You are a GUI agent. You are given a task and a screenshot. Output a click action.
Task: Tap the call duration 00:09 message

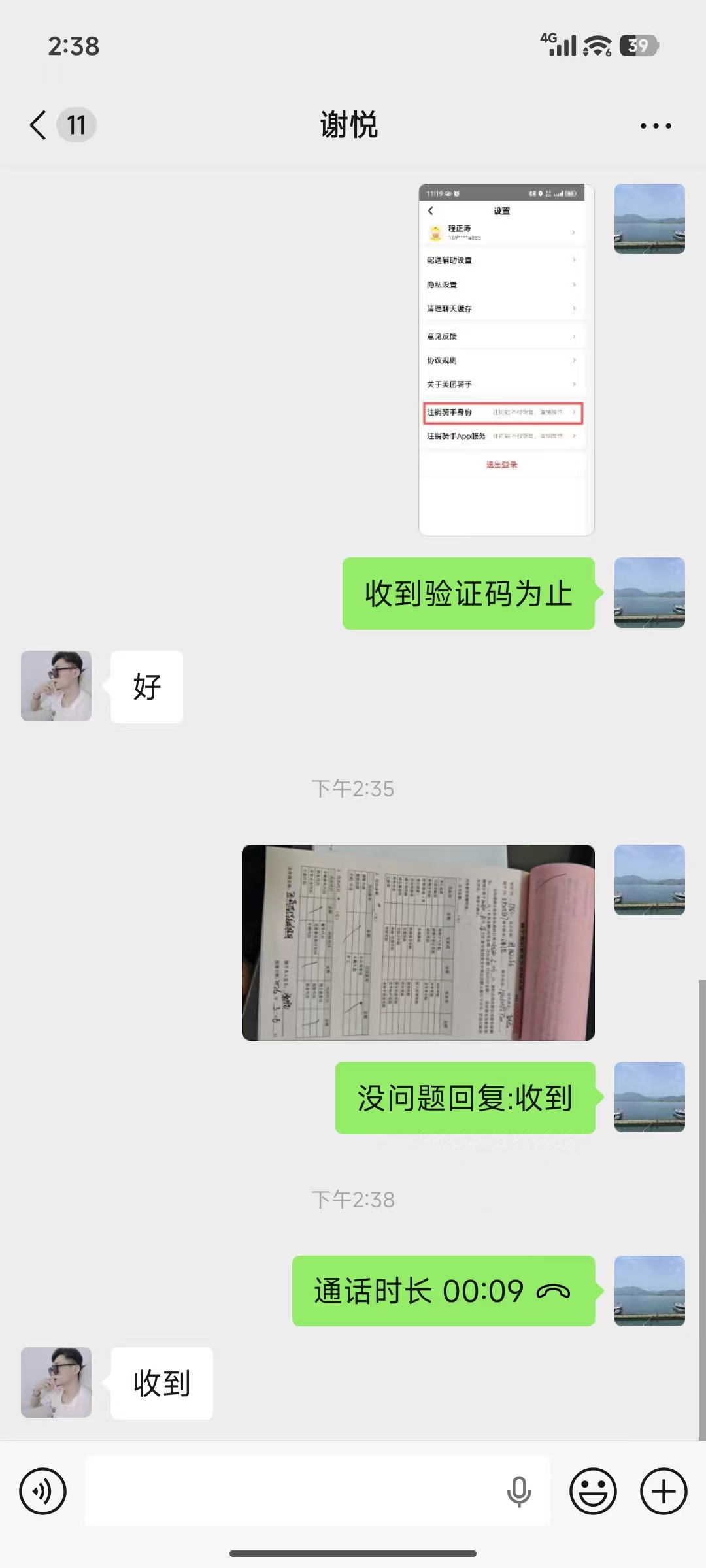tap(443, 1291)
